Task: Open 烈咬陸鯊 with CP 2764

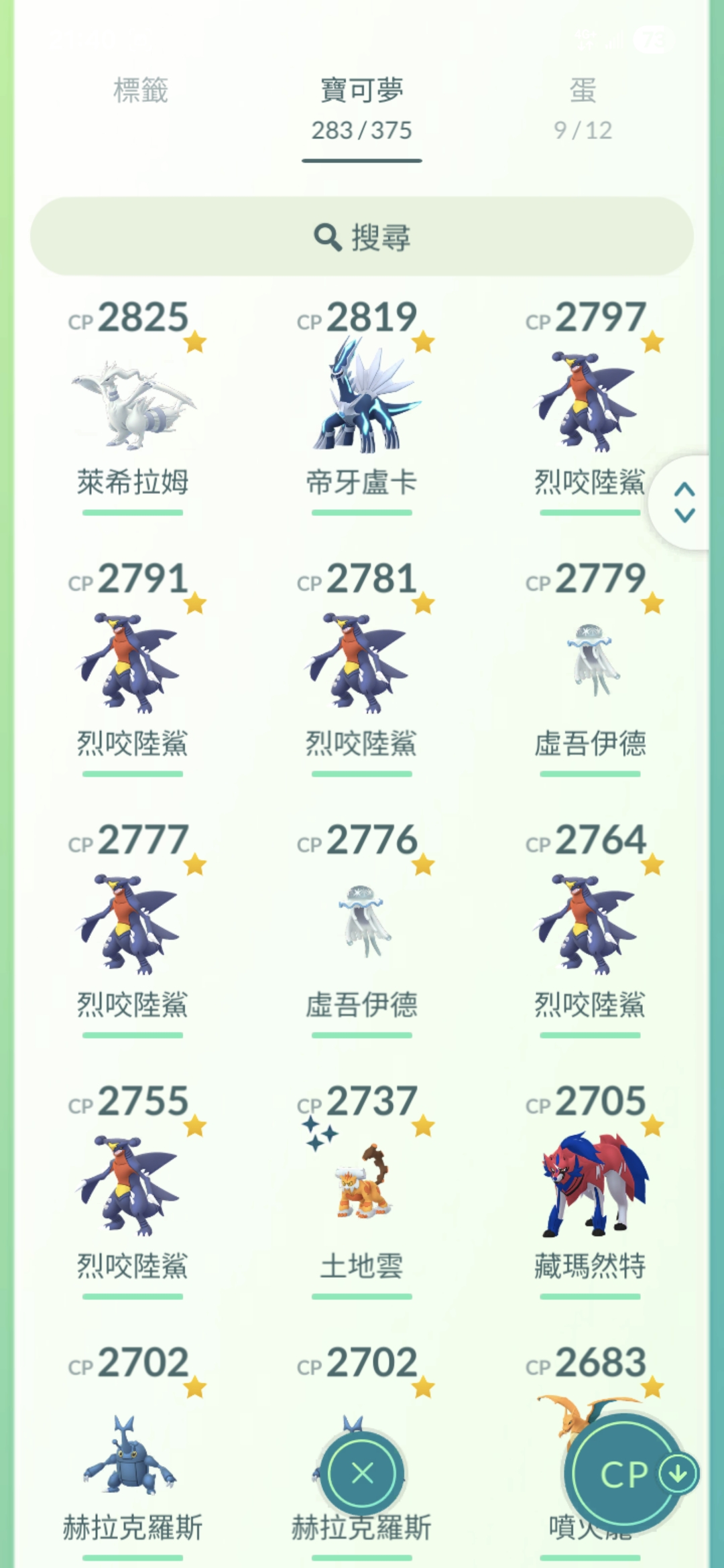Action: click(x=590, y=925)
